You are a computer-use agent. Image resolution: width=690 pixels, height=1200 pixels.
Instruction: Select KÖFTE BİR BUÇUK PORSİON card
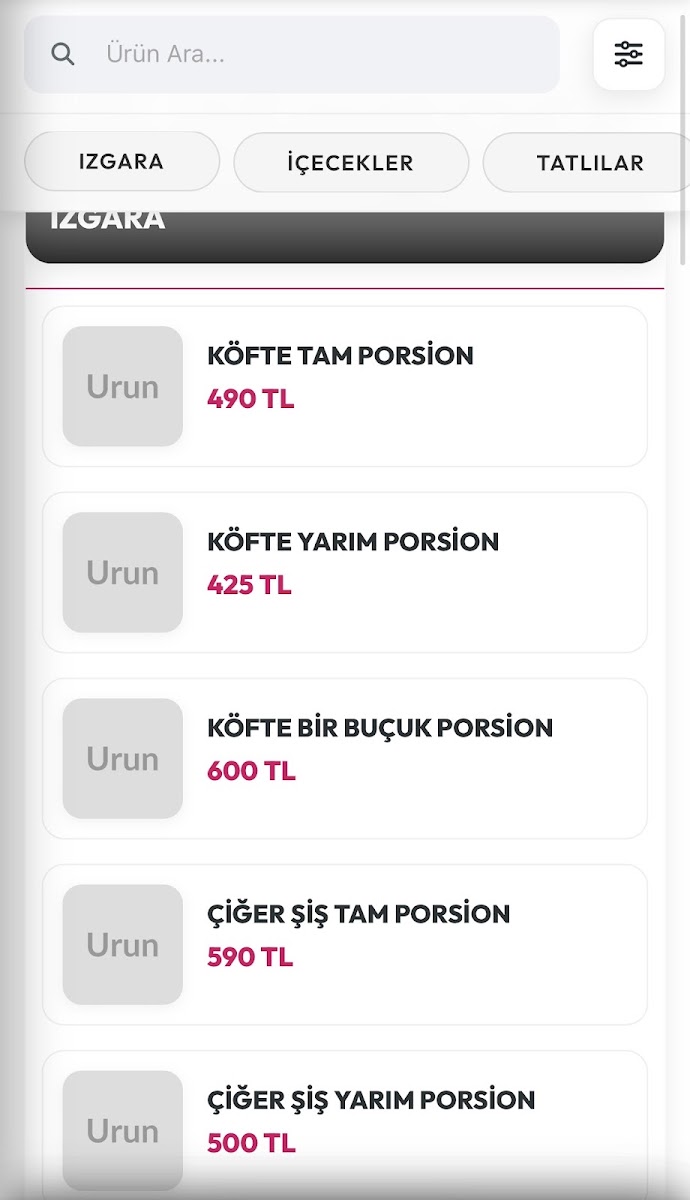click(345, 758)
